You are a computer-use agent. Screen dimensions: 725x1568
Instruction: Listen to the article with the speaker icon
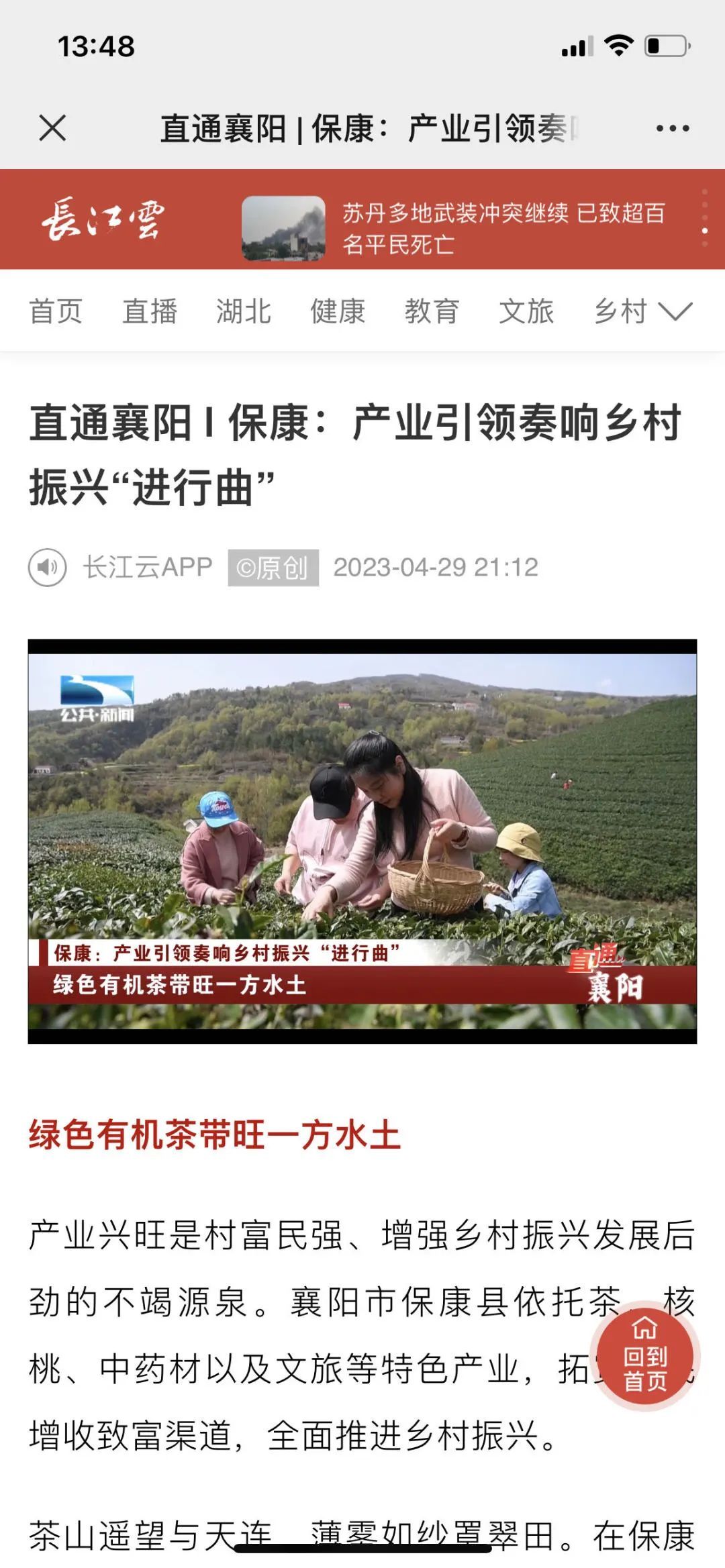(47, 568)
